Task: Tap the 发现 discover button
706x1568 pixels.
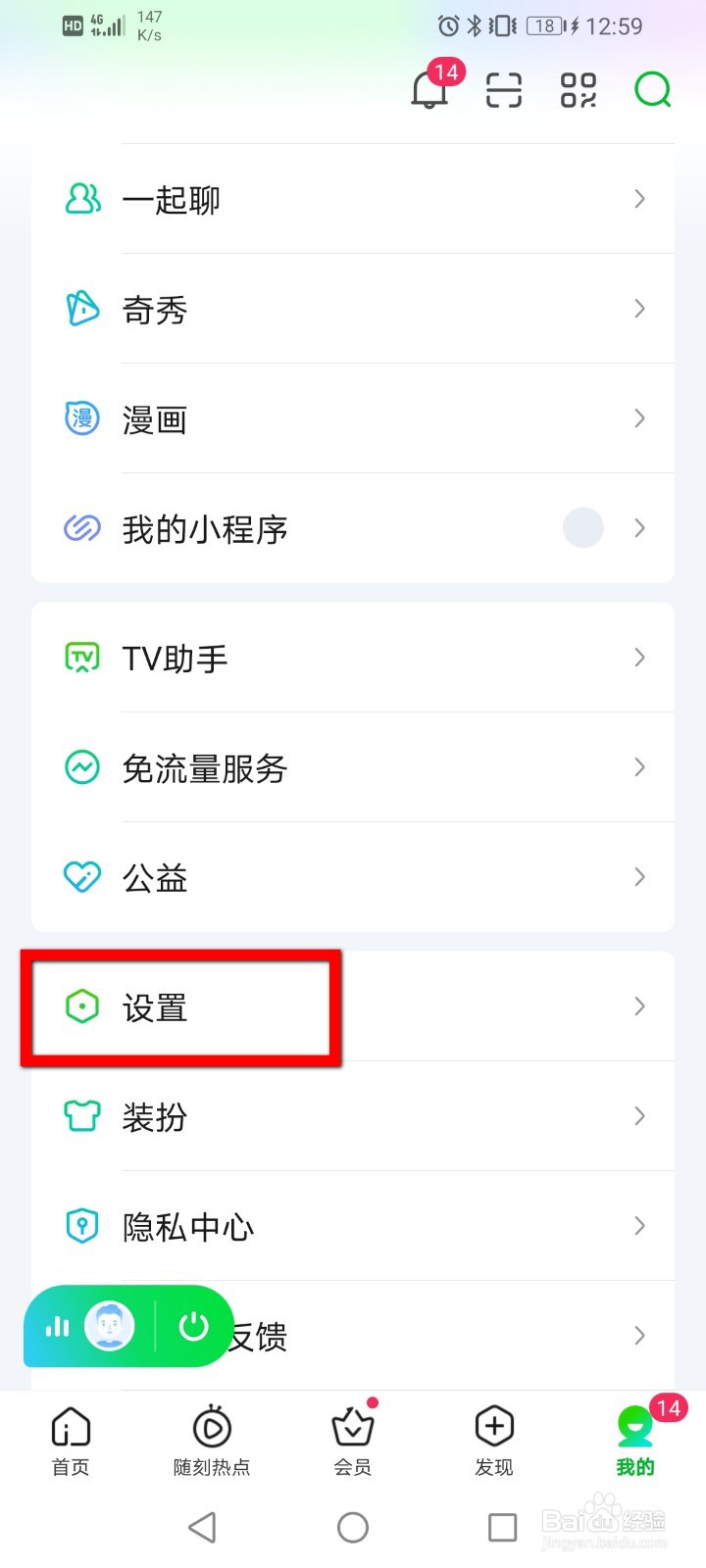Action: (x=493, y=1441)
